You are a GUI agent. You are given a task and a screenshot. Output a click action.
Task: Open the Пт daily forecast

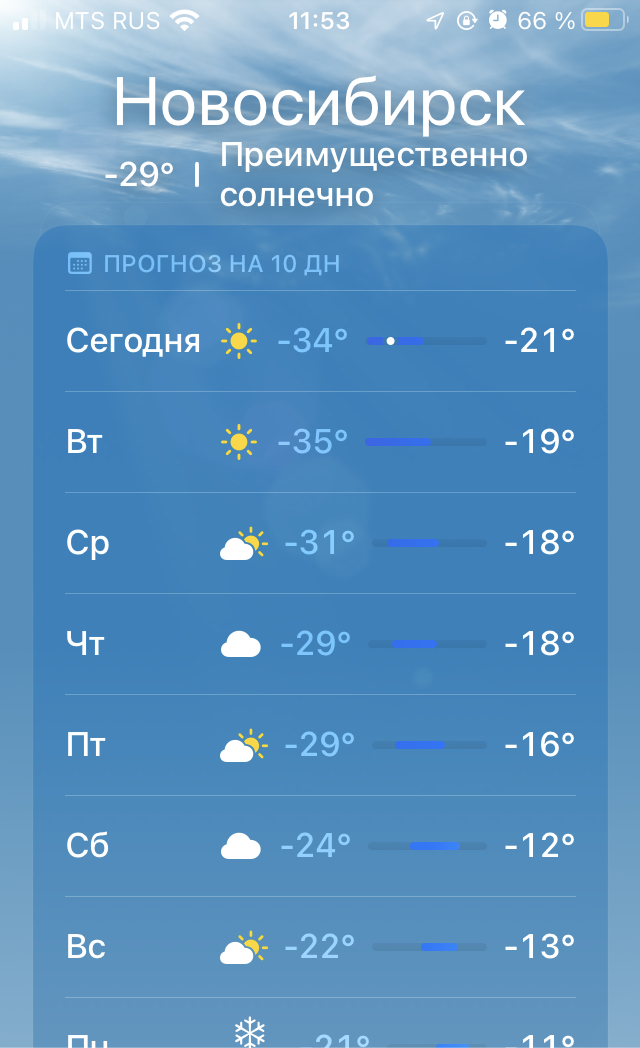pos(320,745)
